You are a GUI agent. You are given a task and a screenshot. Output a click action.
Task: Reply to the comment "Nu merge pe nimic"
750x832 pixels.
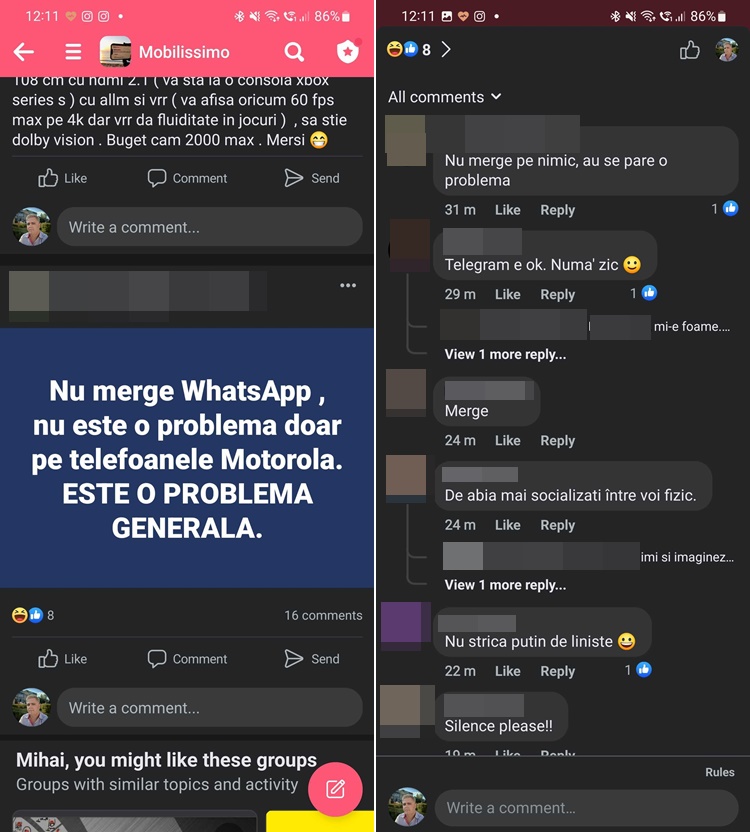coord(557,210)
